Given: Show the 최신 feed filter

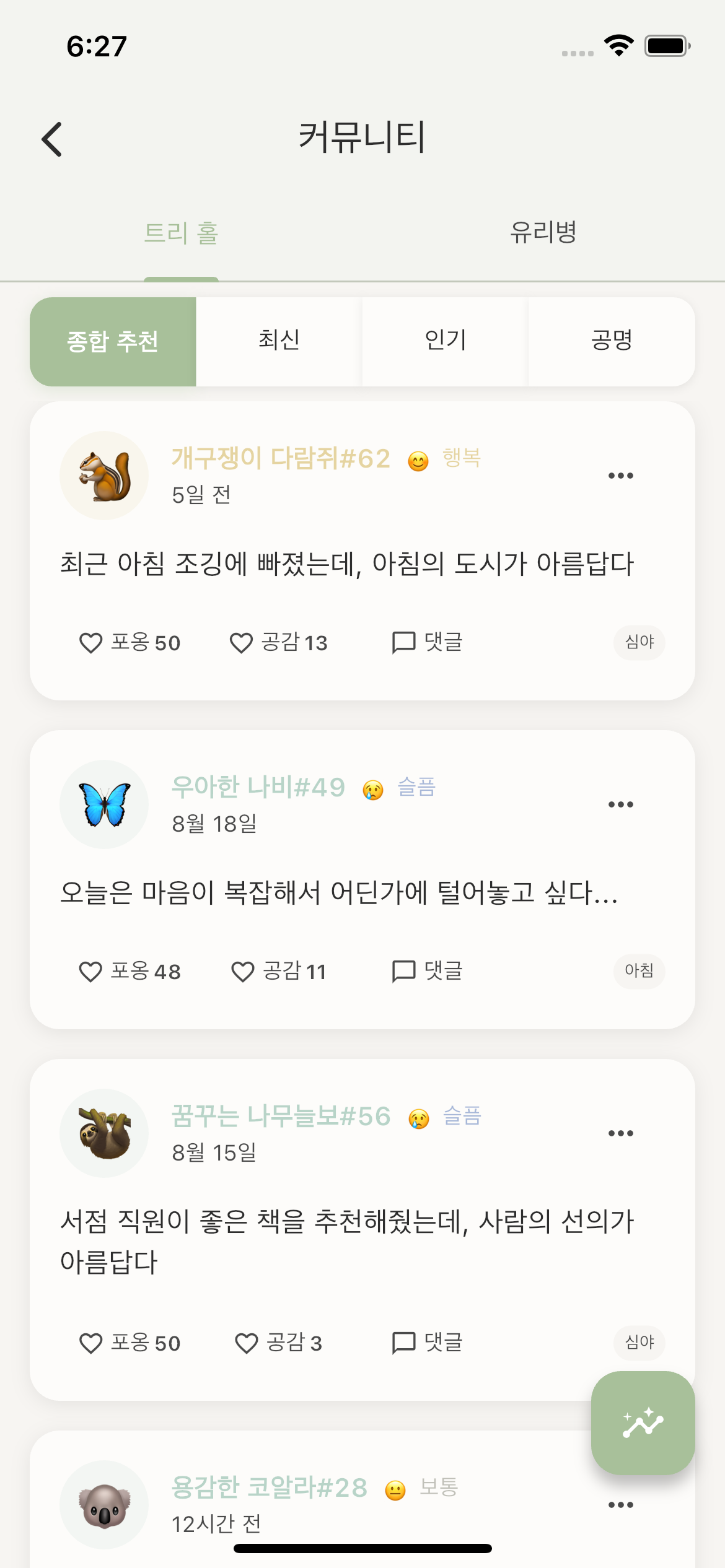Looking at the screenshot, I should 279,341.
